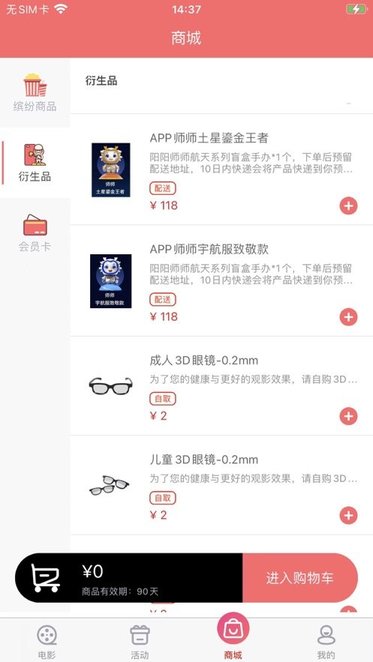Viewport: 373px width, 662px height.
Task: Add APP师师宇航服致敬款 to the cart
Action: pyautogui.click(x=348, y=317)
